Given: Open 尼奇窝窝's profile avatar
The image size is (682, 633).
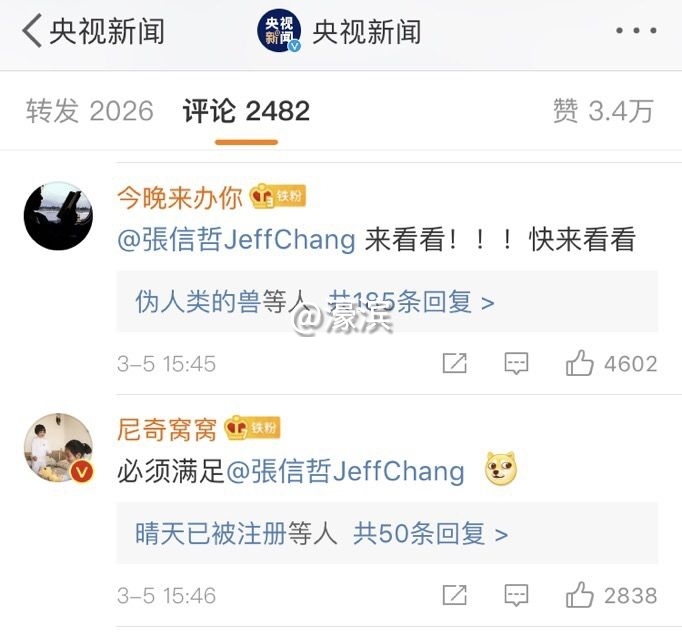Looking at the screenshot, I should [58, 447].
